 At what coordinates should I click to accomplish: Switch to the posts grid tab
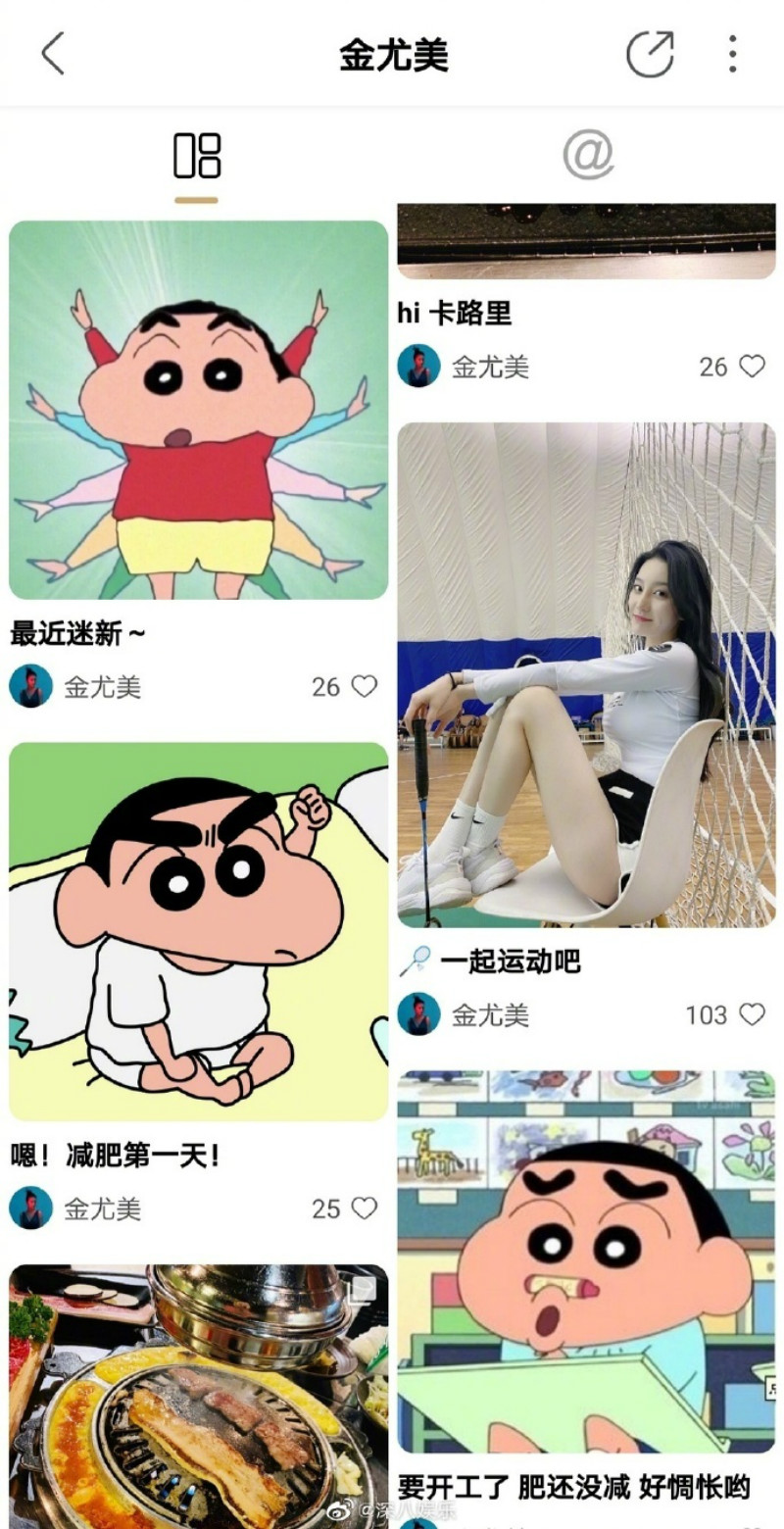point(197,157)
